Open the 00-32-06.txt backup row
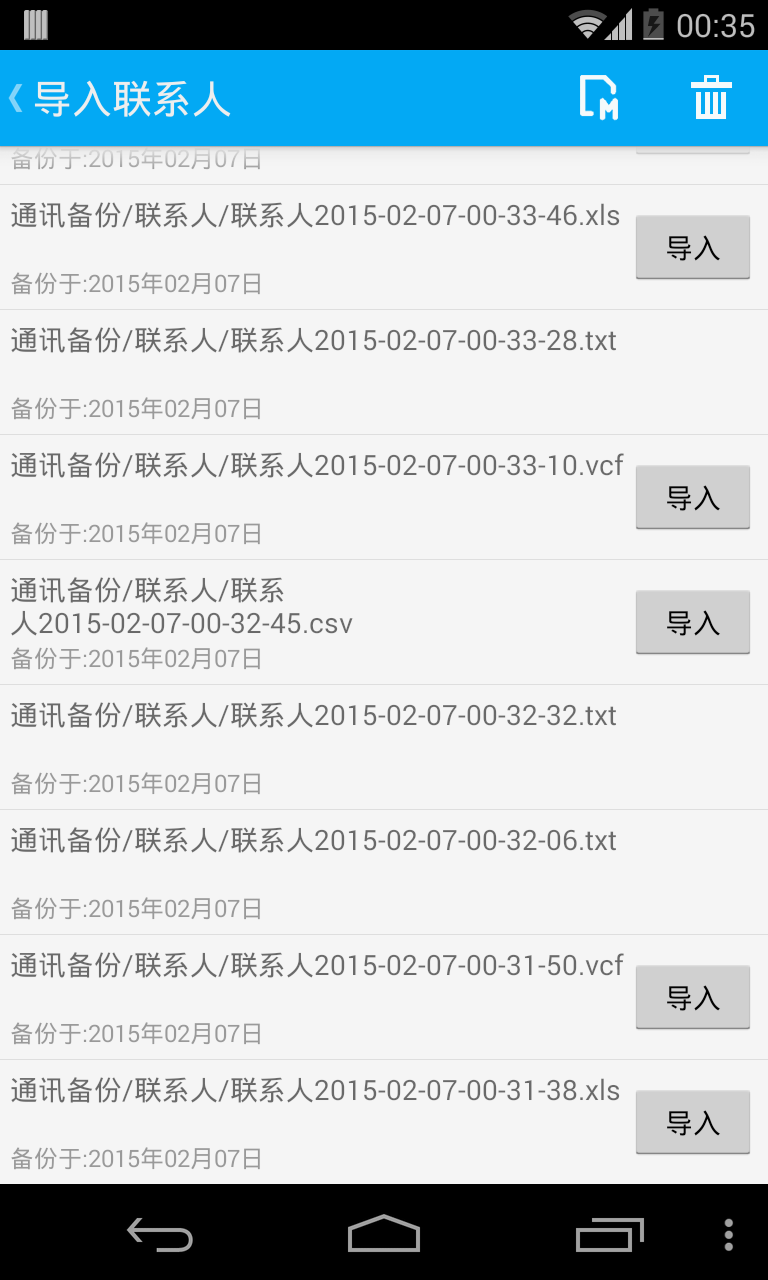768x1280 pixels. 314,872
